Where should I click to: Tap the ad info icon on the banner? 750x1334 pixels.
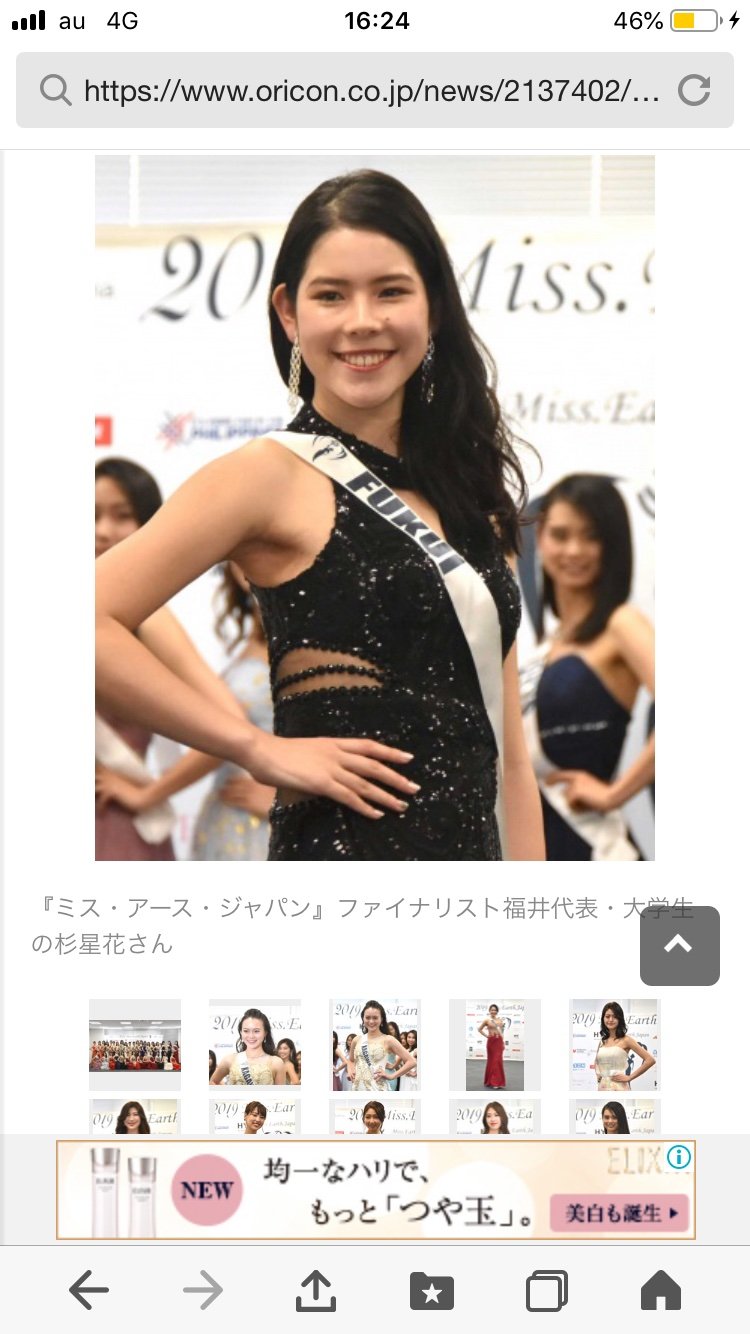pos(679,1158)
